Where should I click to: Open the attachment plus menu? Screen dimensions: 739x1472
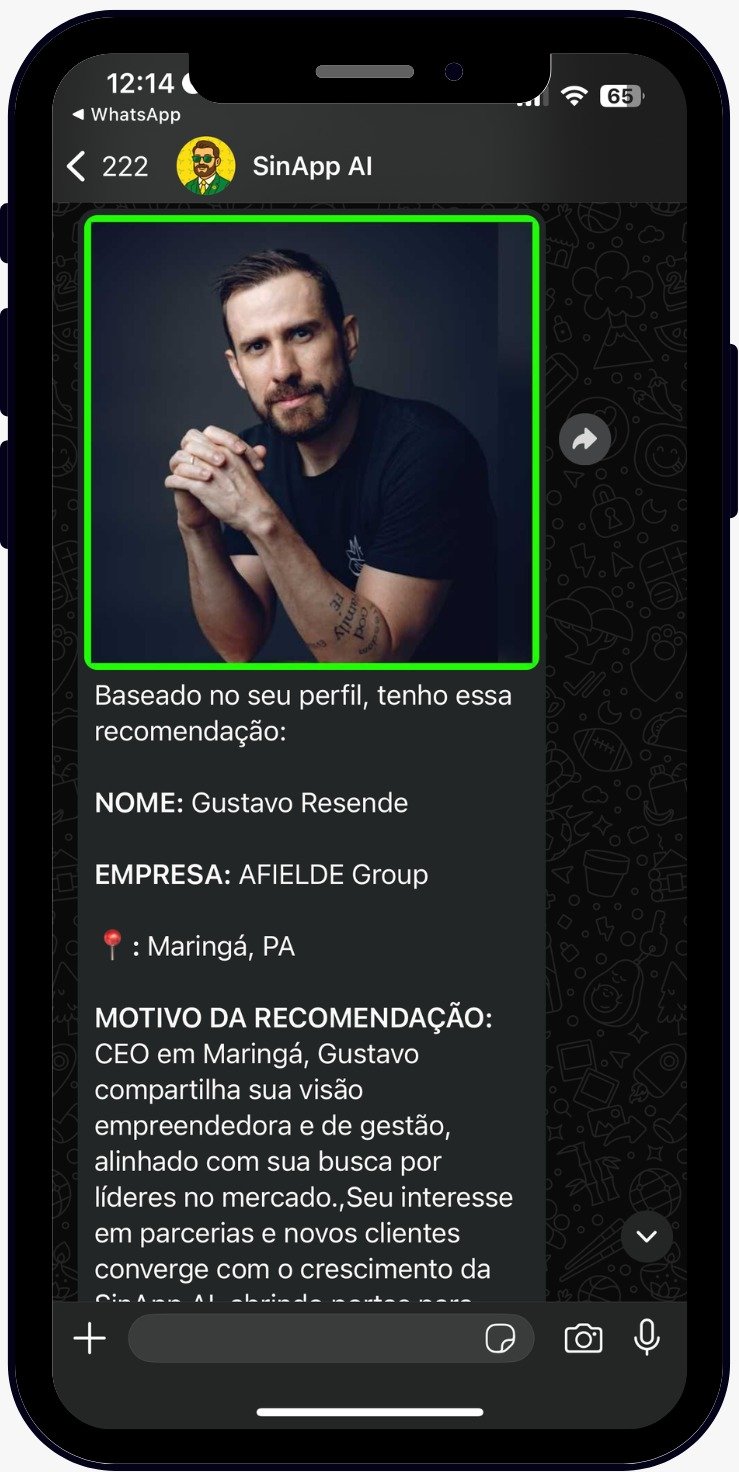pos(90,1338)
